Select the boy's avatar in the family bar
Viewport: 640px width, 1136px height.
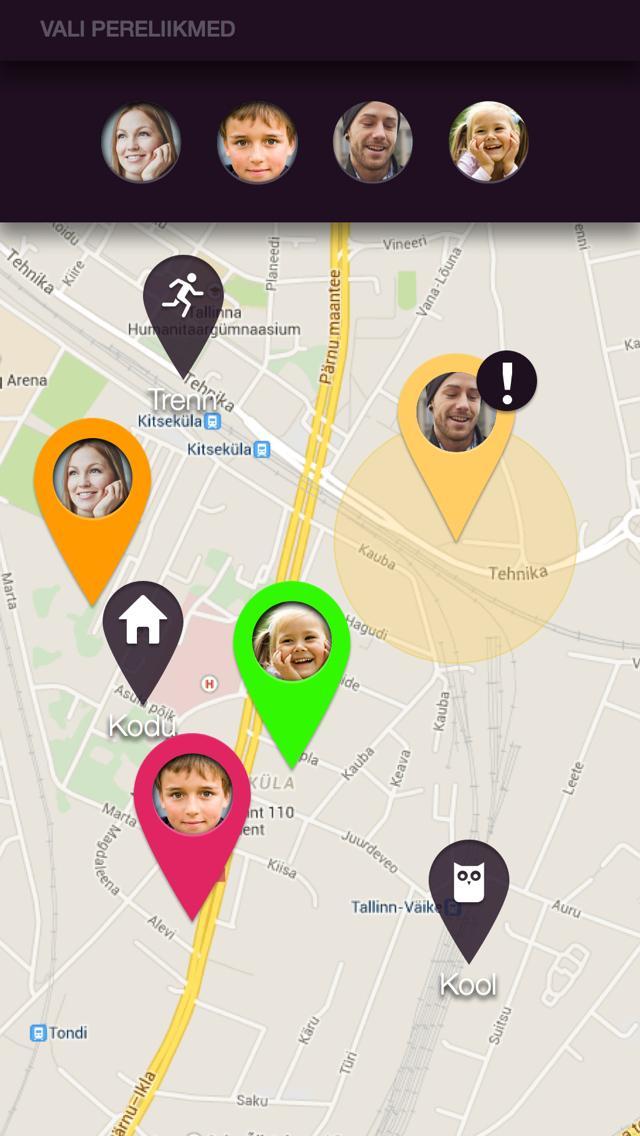(x=257, y=142)
